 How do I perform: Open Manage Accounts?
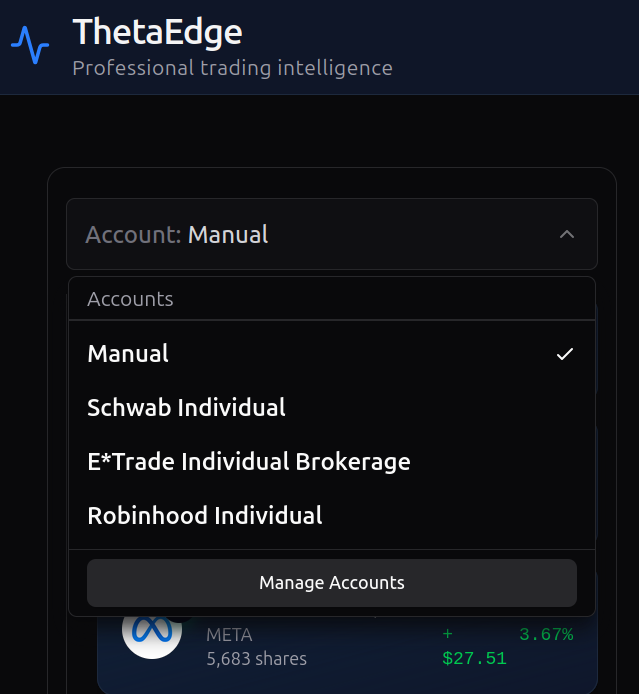coord(331,582)
